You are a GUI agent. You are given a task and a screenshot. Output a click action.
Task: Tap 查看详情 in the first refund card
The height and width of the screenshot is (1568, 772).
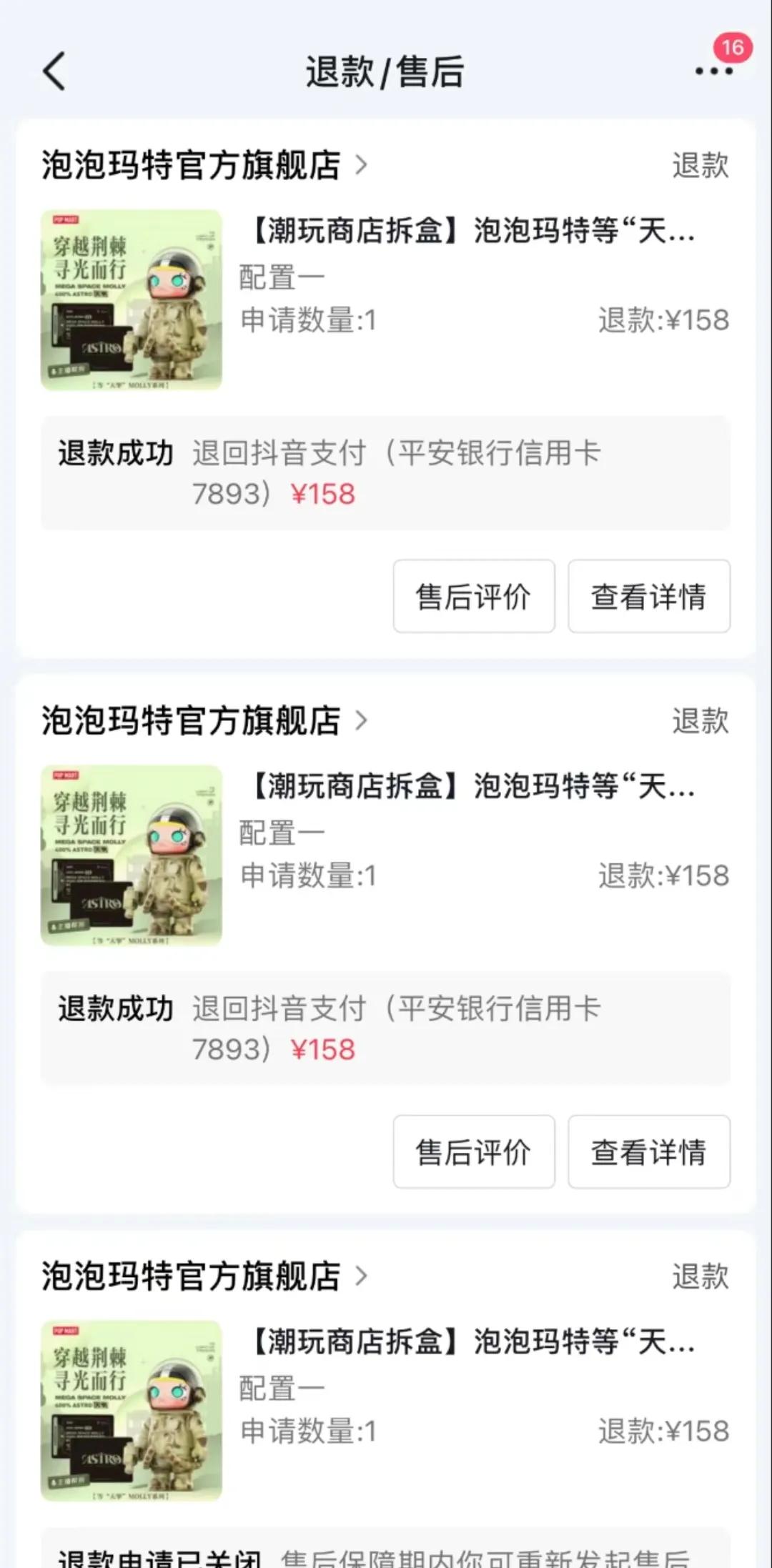point(649,597)
